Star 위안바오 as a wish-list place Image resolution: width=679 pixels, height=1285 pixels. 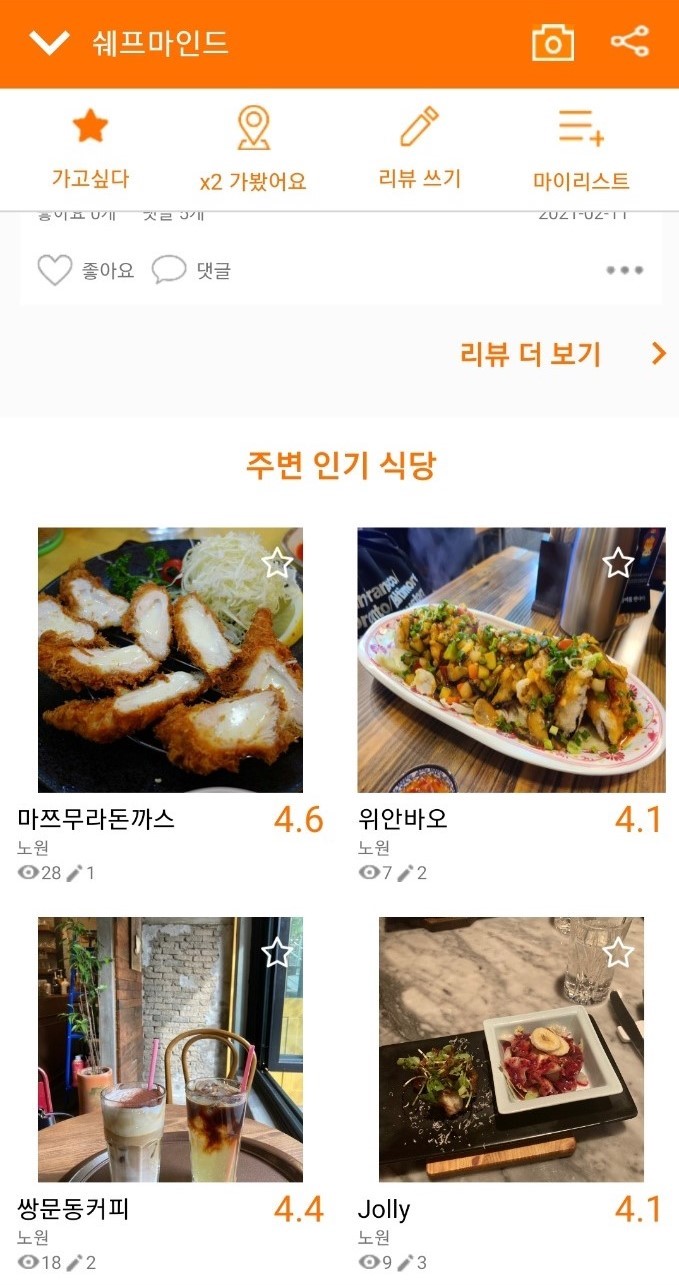click(618, 563)
